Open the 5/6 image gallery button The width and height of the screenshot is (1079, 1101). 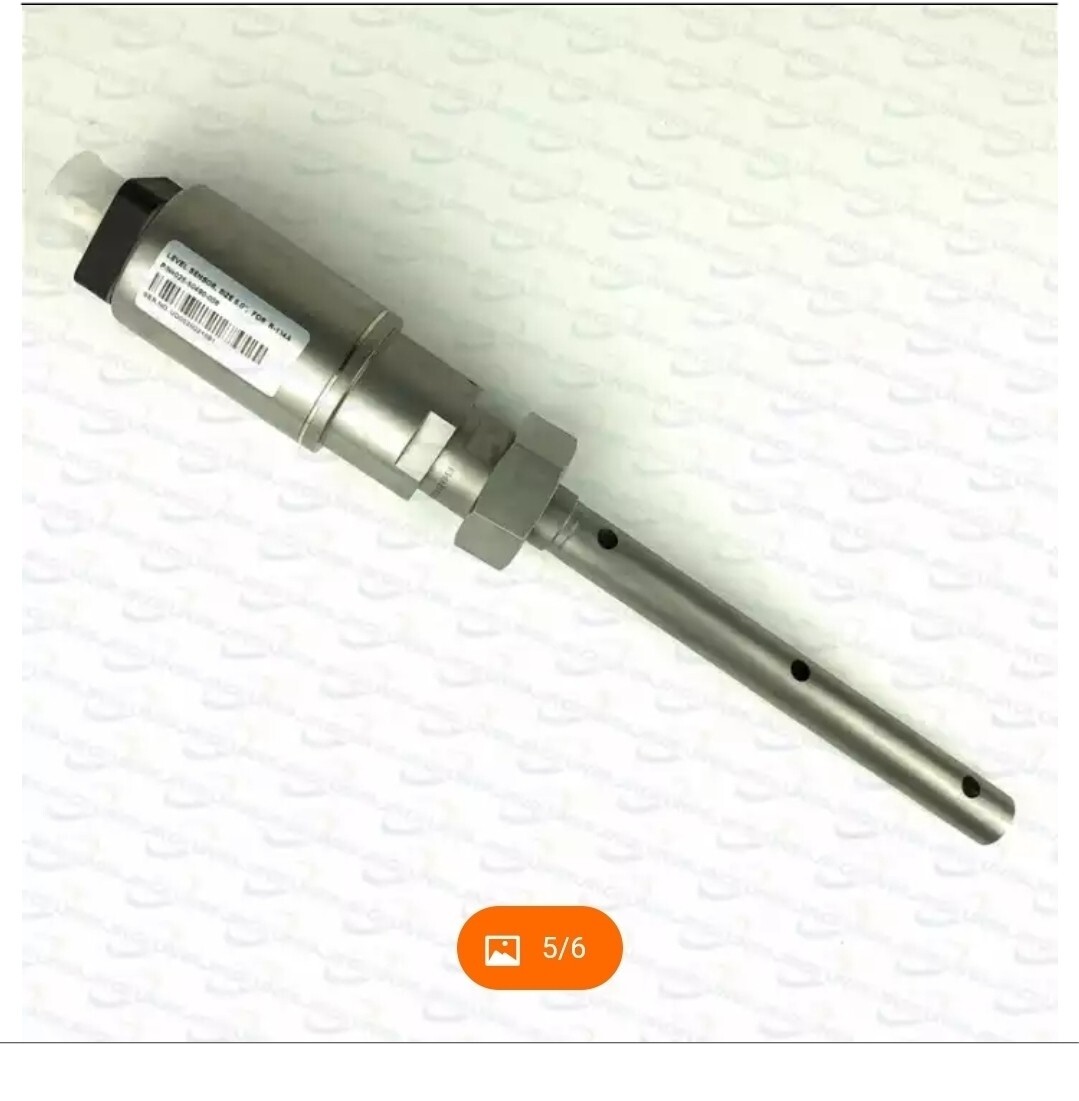pyautogui.click(x=539, y=948)
